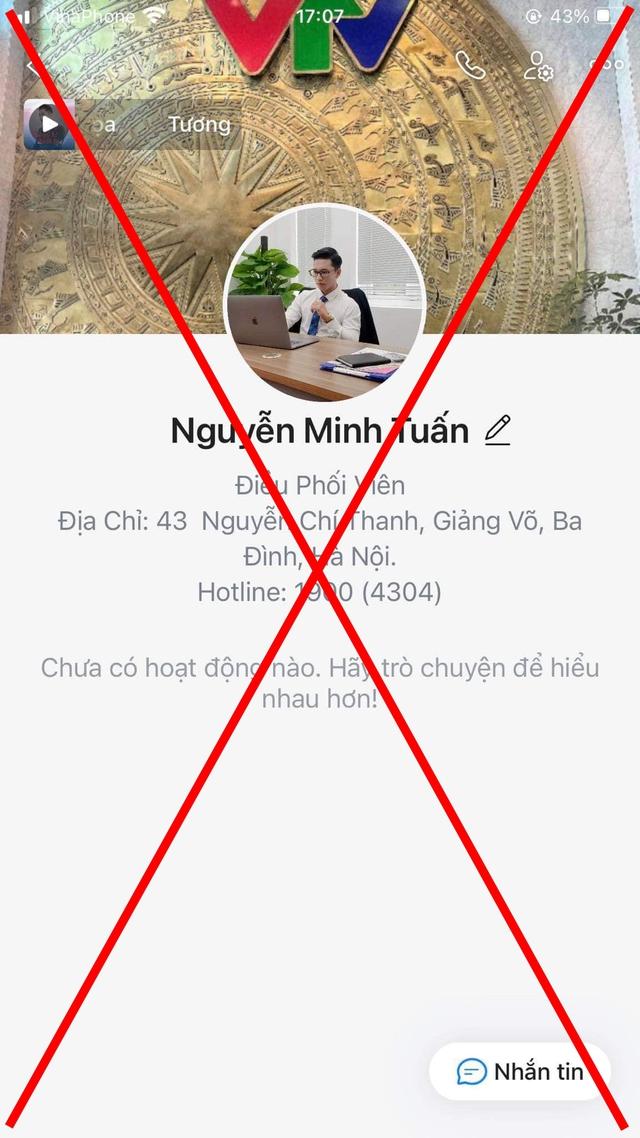Image resolution: width=640 pixels, height=1138 pixels.
Task: Play the profile song
Action: pos(49,125)
